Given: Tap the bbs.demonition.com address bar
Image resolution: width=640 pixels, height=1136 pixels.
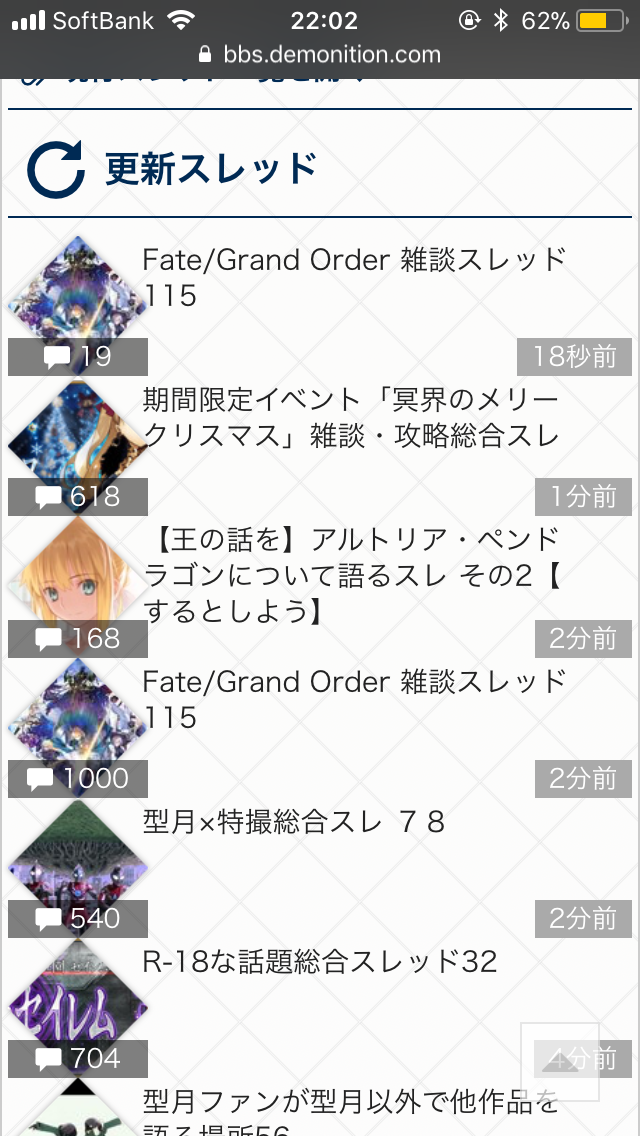Looking at the screenshot, I should [320, 54].
